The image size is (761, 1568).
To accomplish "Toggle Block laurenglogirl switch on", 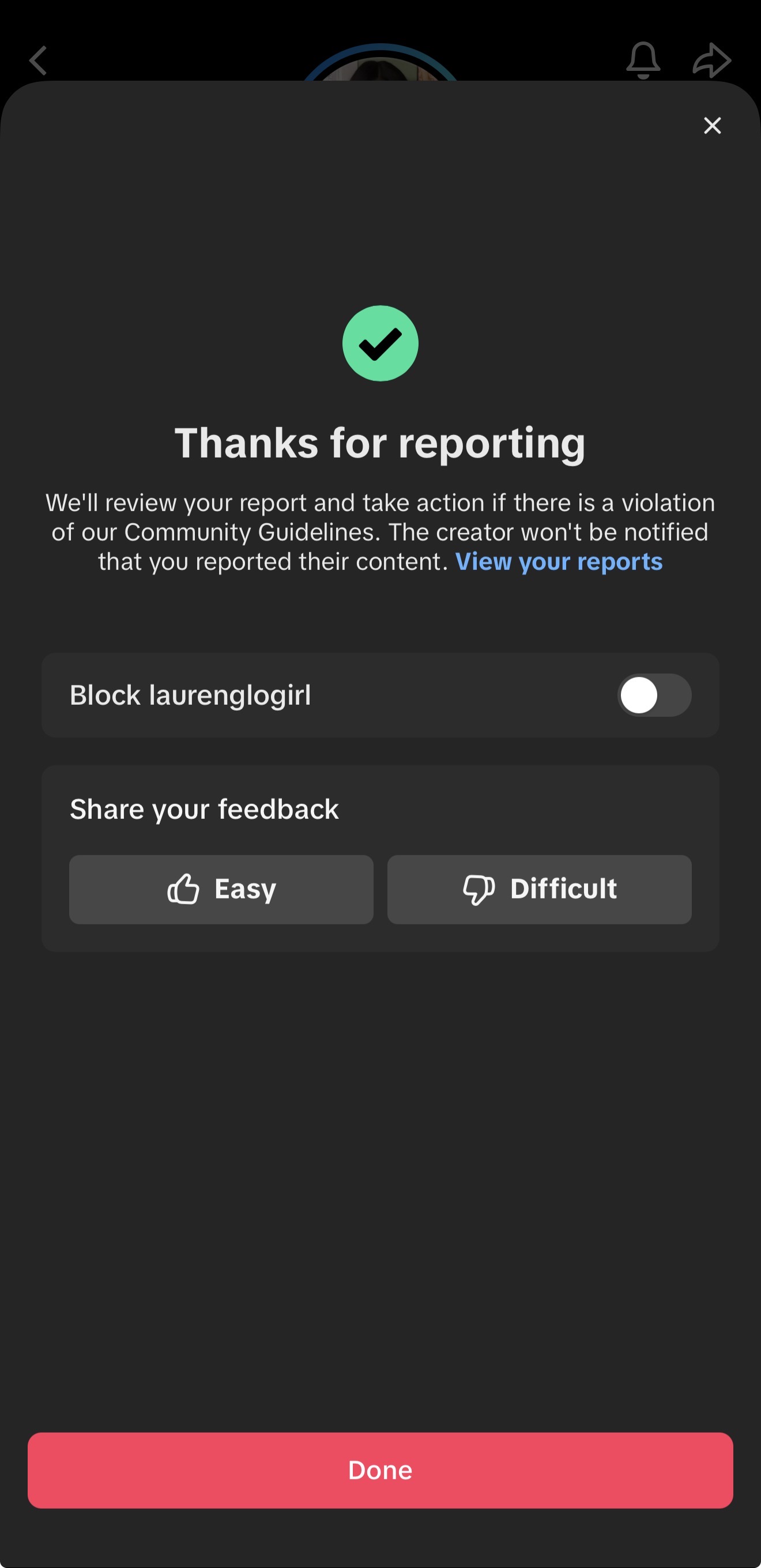I will [654, 695].
